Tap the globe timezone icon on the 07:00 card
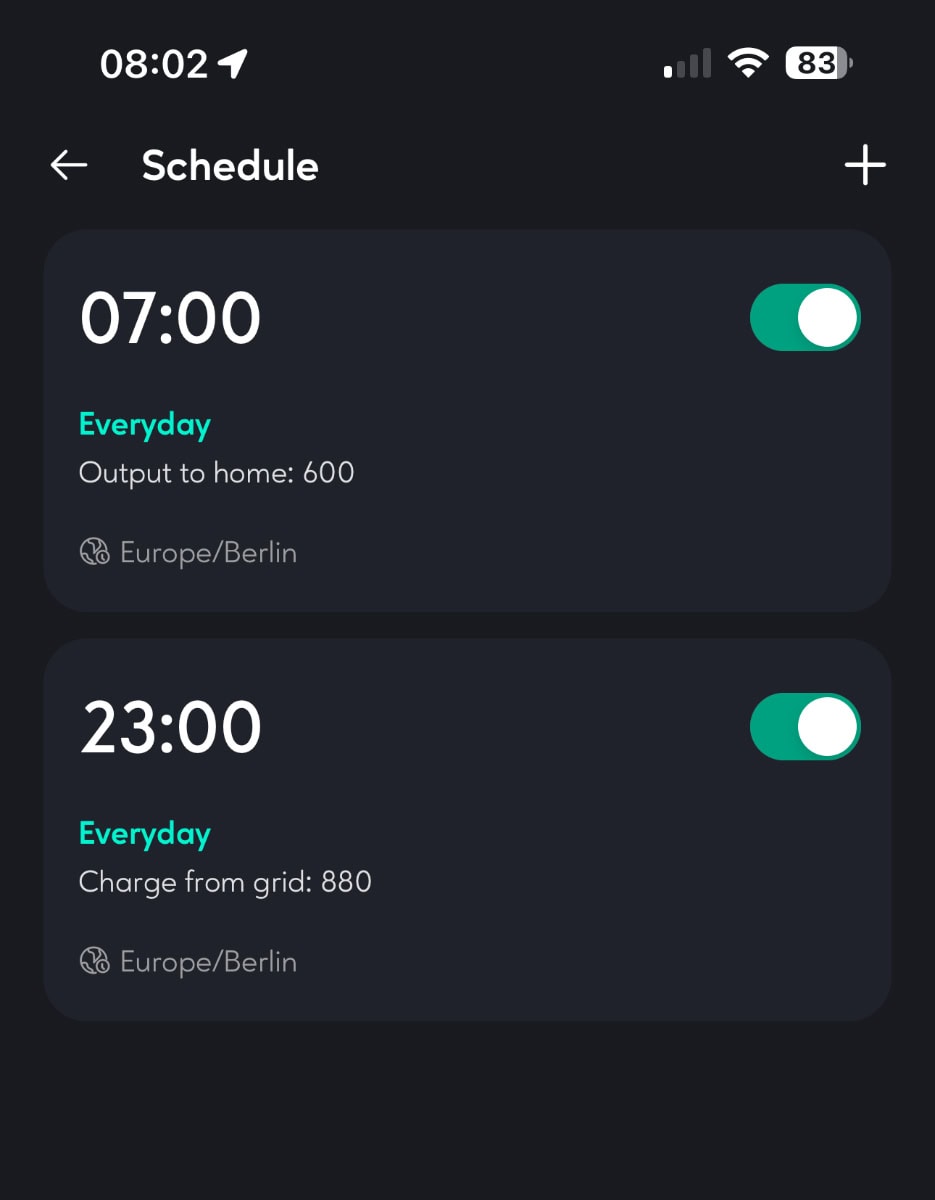The image size is (935, 1200). click(x=94, y=551)
